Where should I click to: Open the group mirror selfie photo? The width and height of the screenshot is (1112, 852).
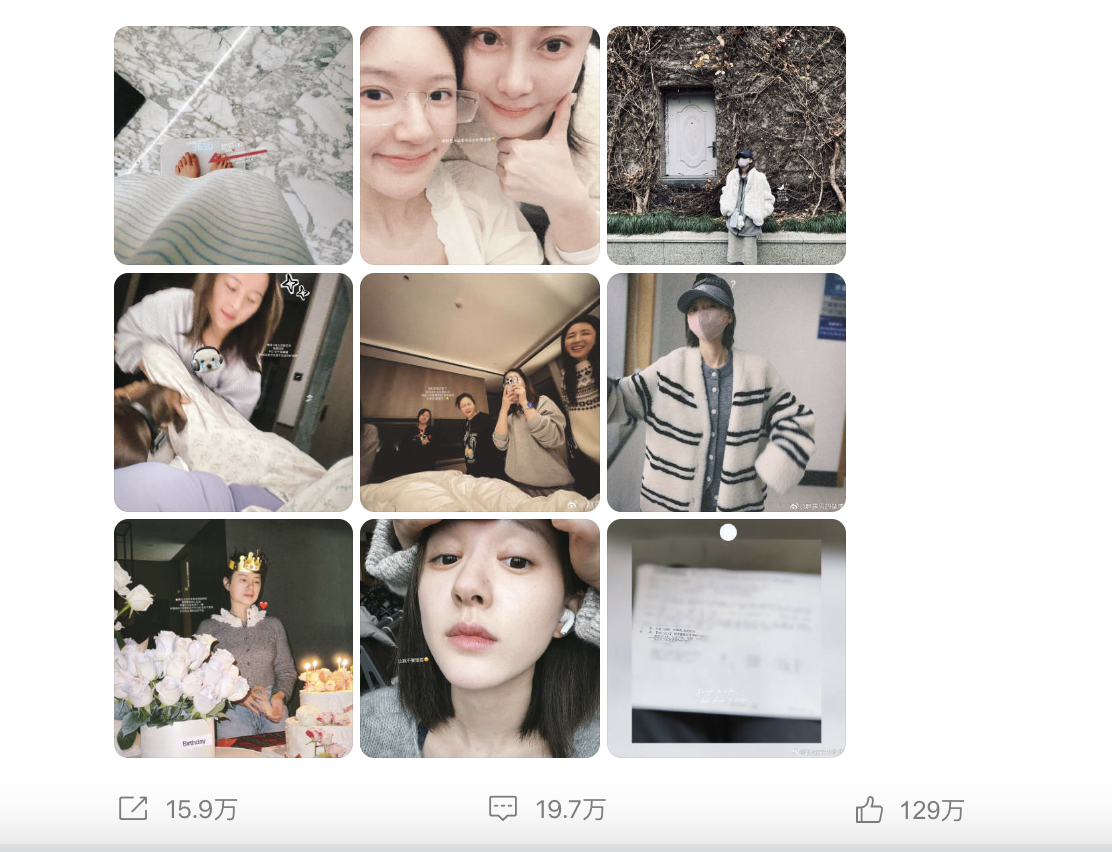point(480,392)
